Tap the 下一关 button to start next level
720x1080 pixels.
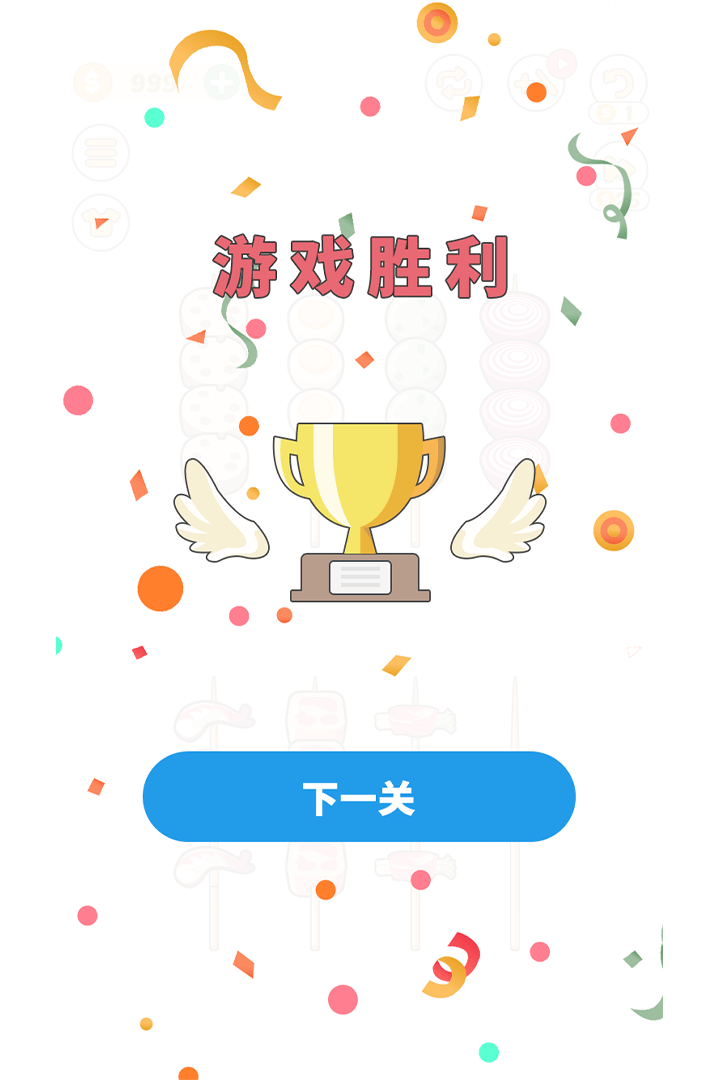pyautogui.click(x=359, y=797)
